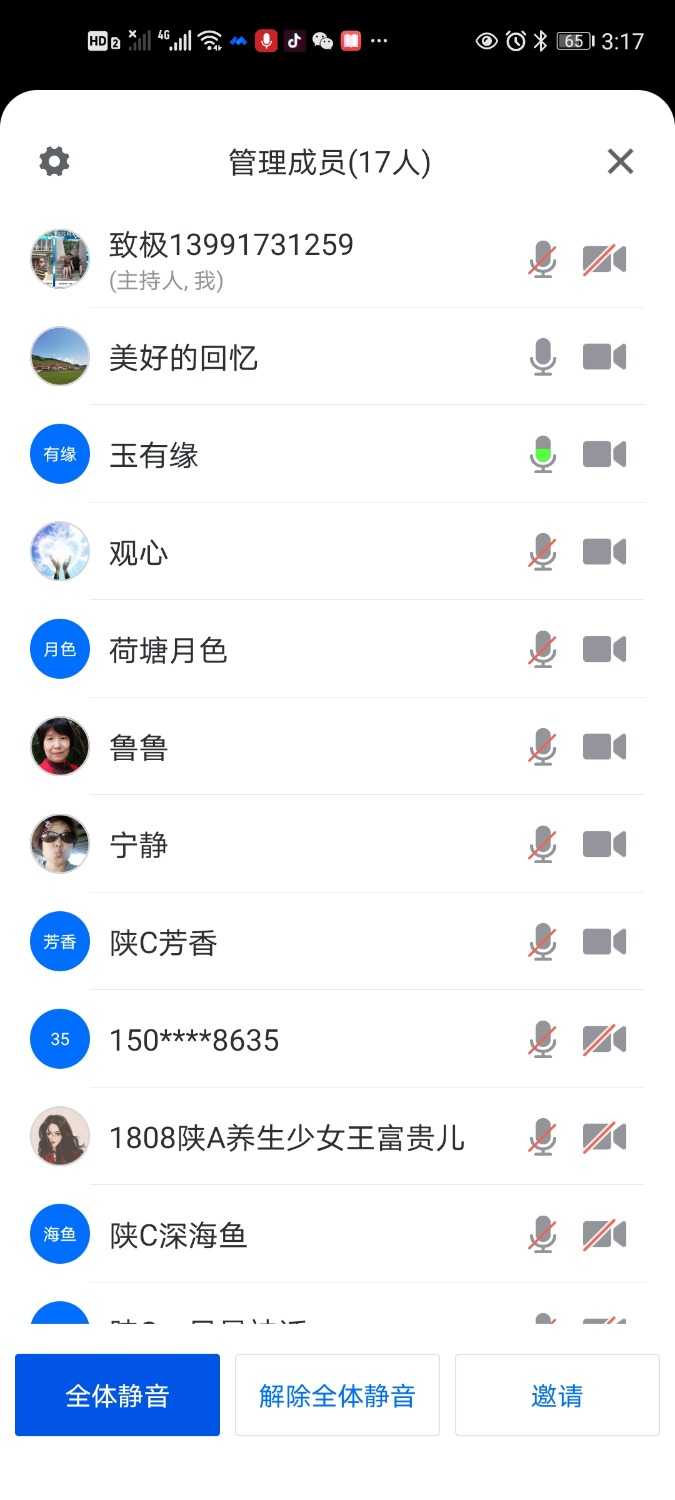Tap 解除全体静音 to unmute all
The height and width of the screenshot is (1500, 675).
click(x=337, y=1395)
